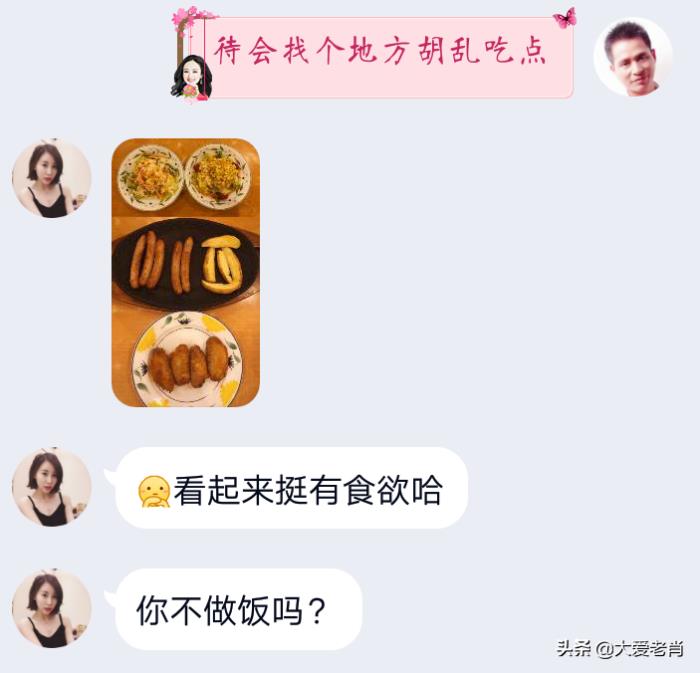Open the man's profile avatar

(x=633, y=57)
